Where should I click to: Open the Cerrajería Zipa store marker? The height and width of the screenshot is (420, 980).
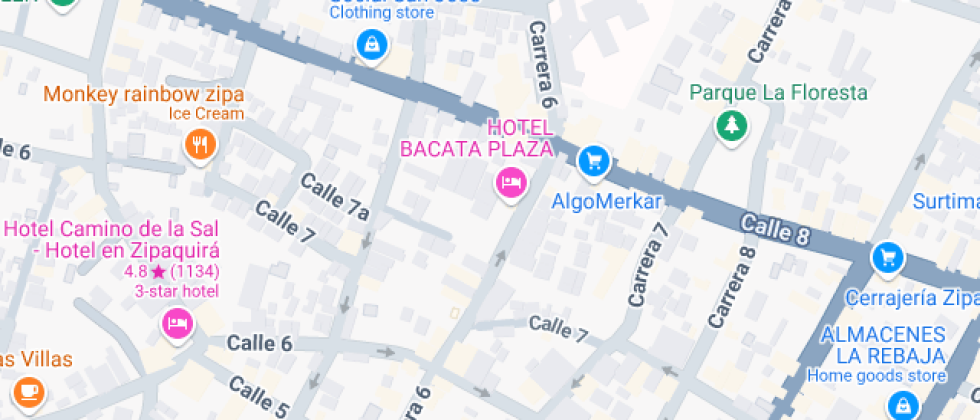(887, 258)
